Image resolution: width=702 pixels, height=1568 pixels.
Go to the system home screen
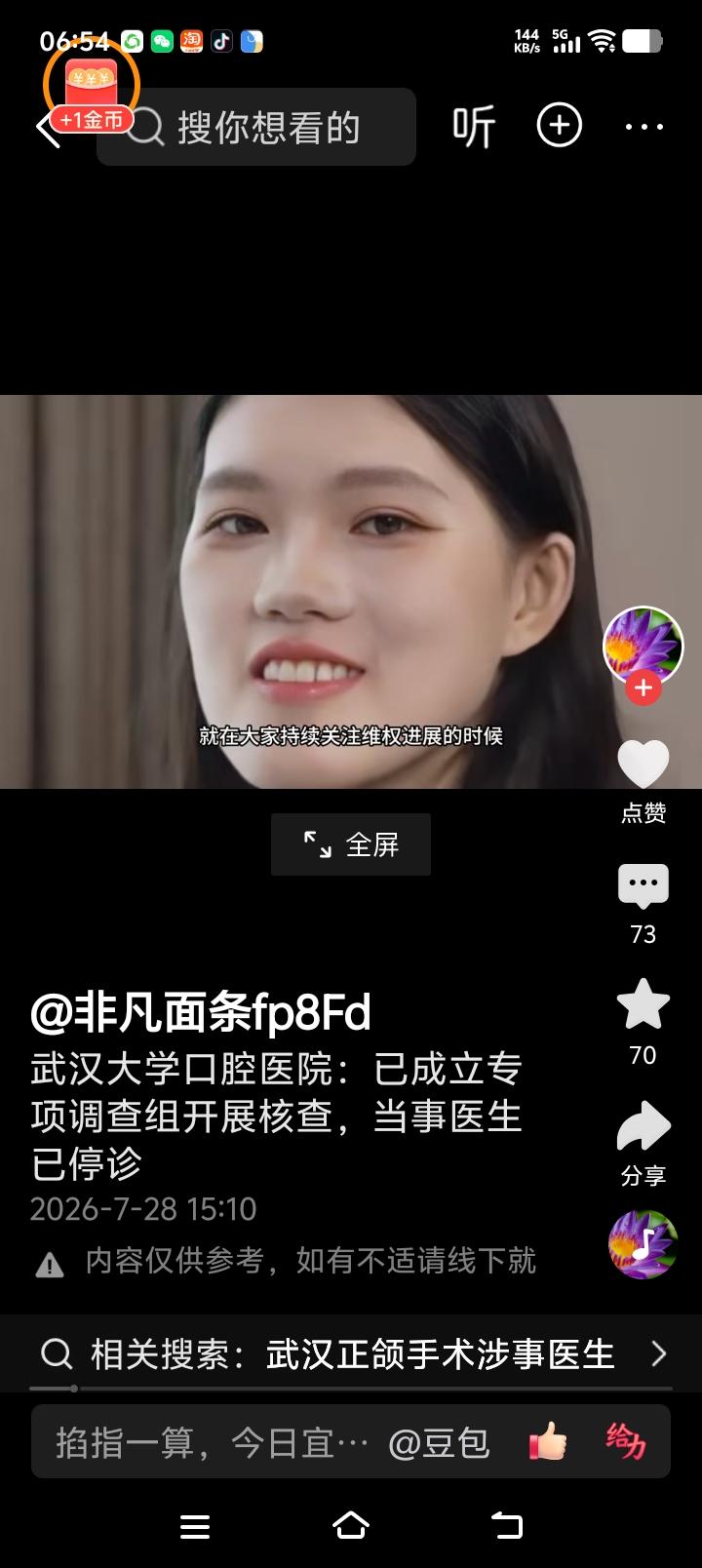tap(351, 1525)
